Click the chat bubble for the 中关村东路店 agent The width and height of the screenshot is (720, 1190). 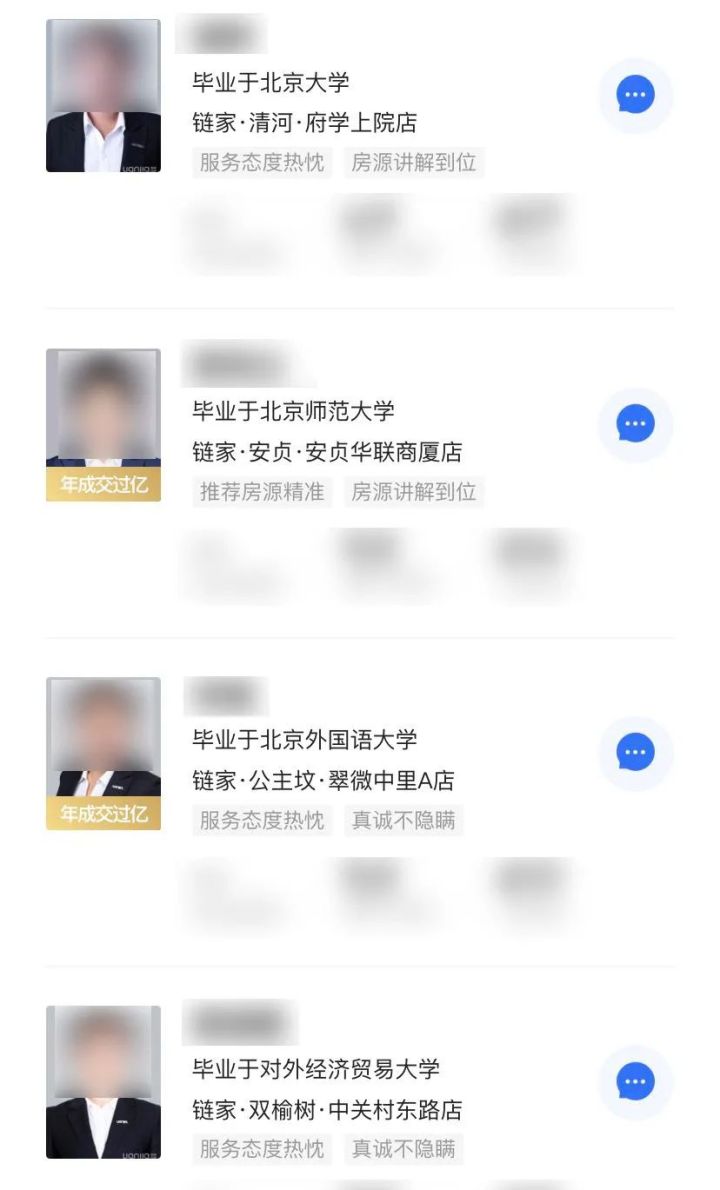coord(635,1081)
